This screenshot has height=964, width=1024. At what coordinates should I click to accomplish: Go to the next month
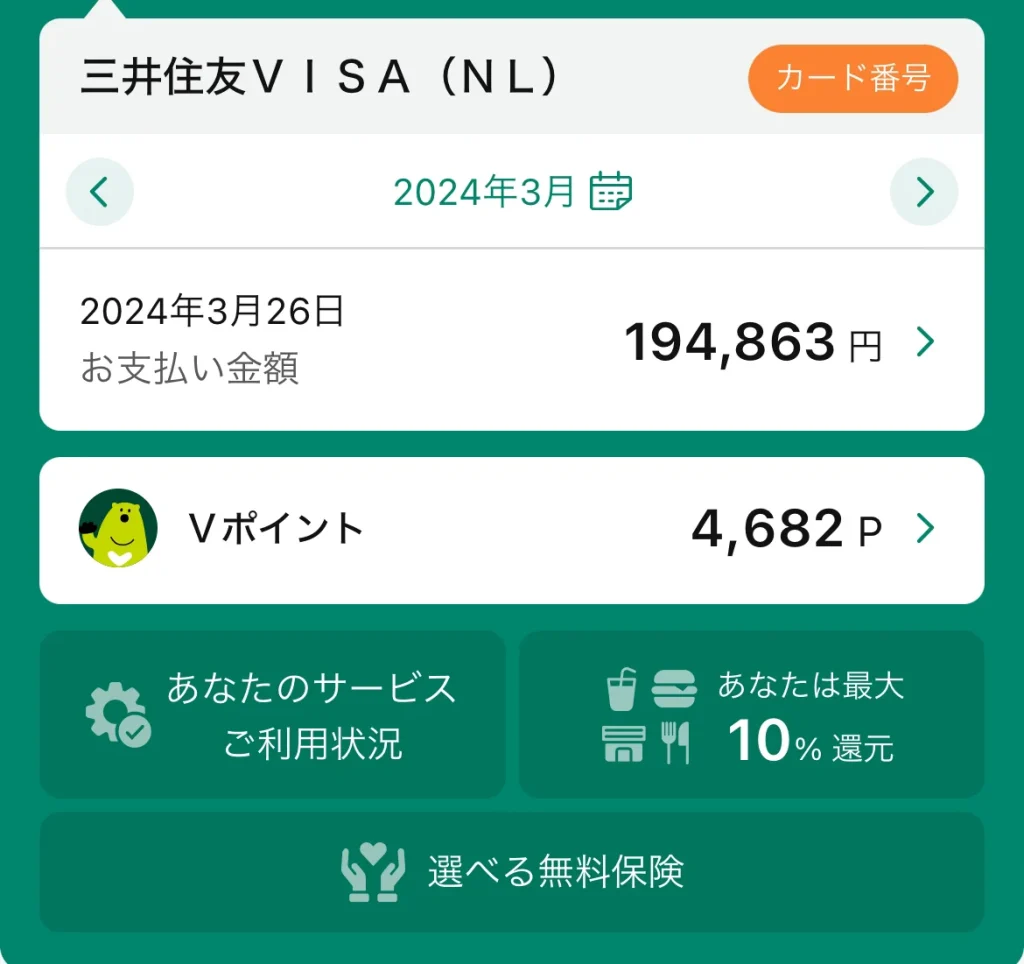[x=924, y=191]
